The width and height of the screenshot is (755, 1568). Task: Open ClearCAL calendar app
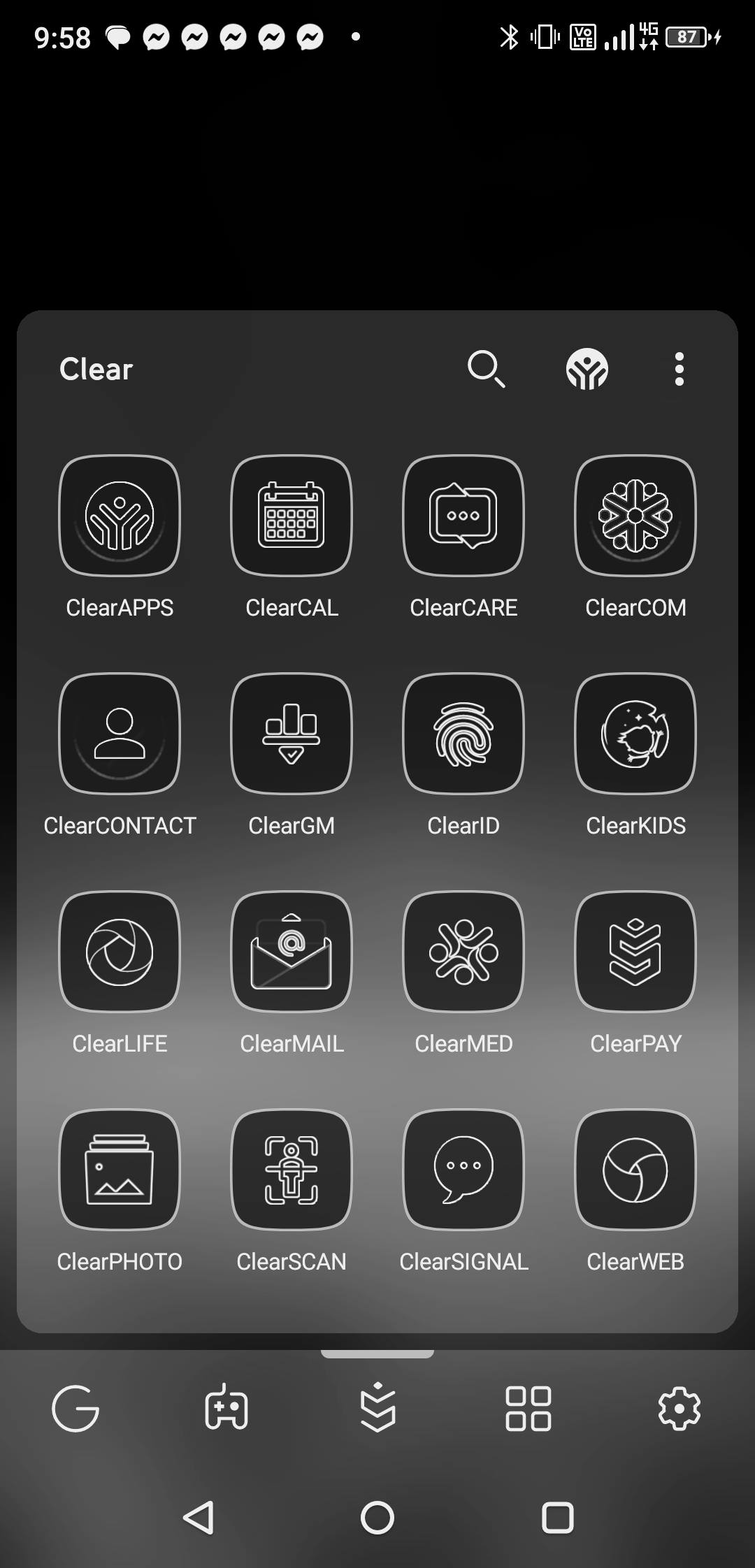292,516
